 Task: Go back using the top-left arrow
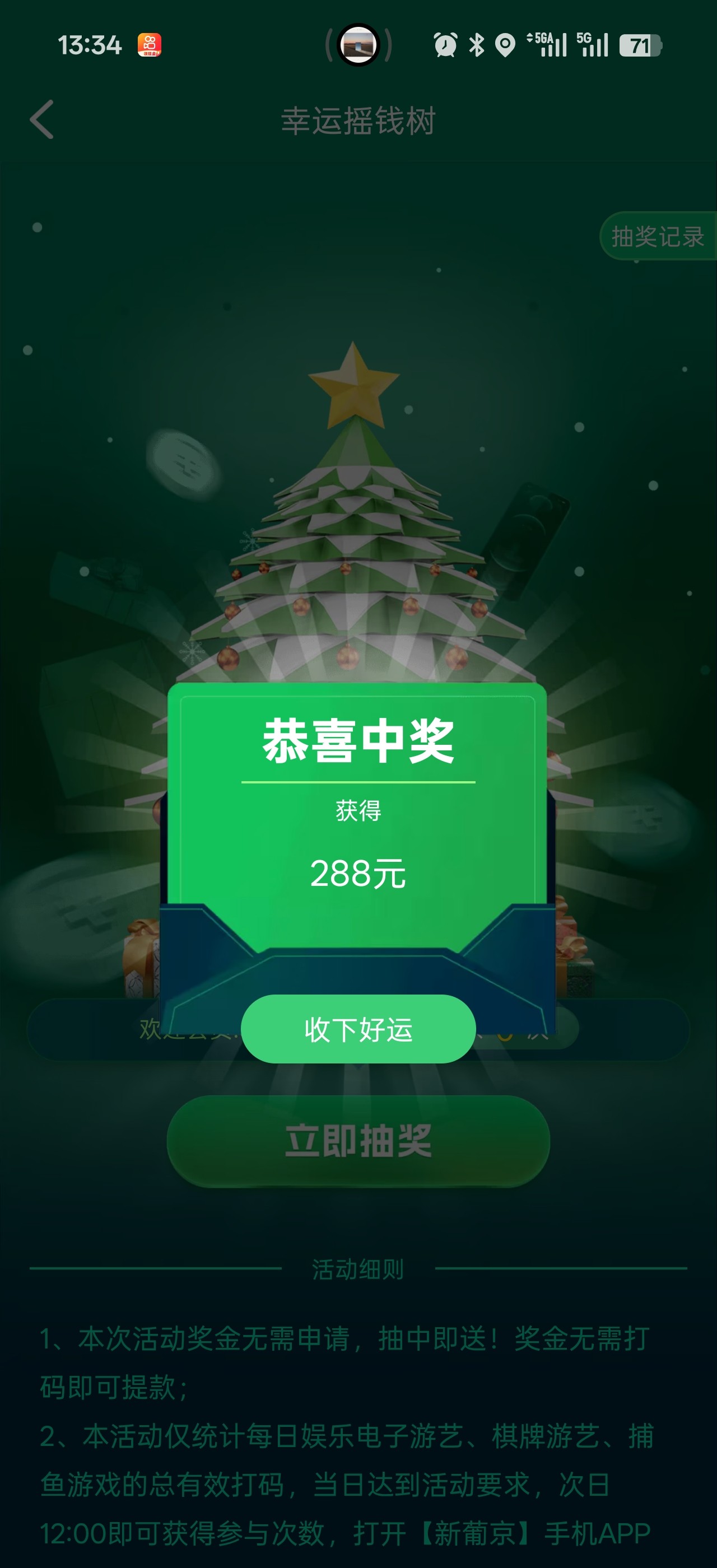point(42,120)
